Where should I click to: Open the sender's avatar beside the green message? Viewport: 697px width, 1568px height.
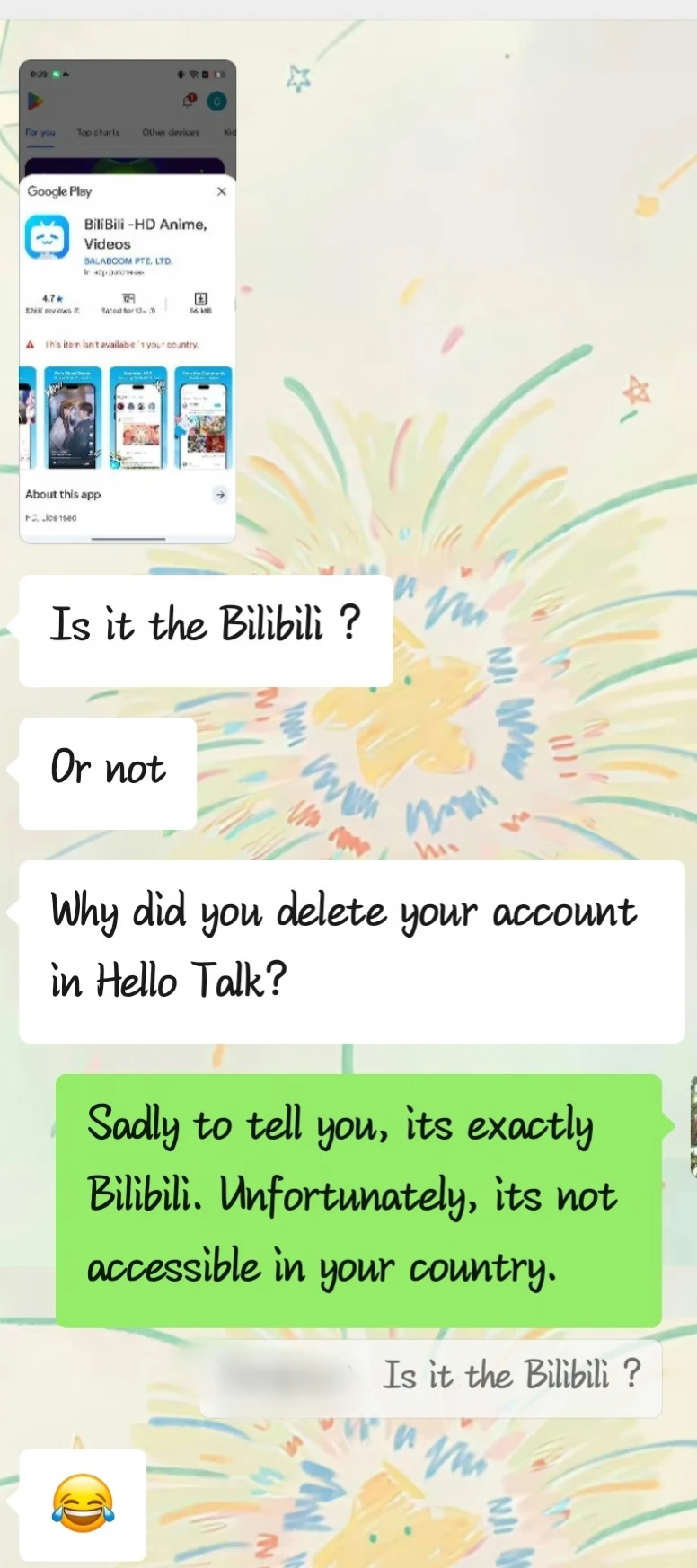click(693, 1127)
